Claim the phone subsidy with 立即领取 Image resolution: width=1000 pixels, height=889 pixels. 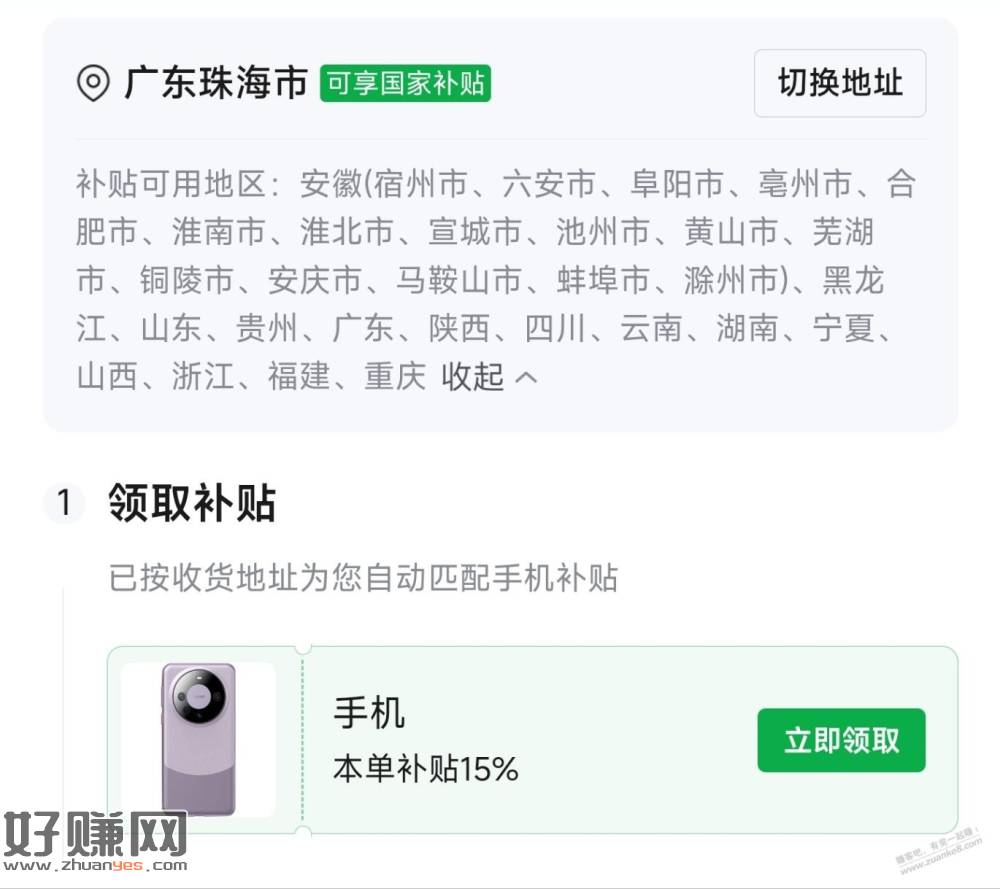pos(841,740)
